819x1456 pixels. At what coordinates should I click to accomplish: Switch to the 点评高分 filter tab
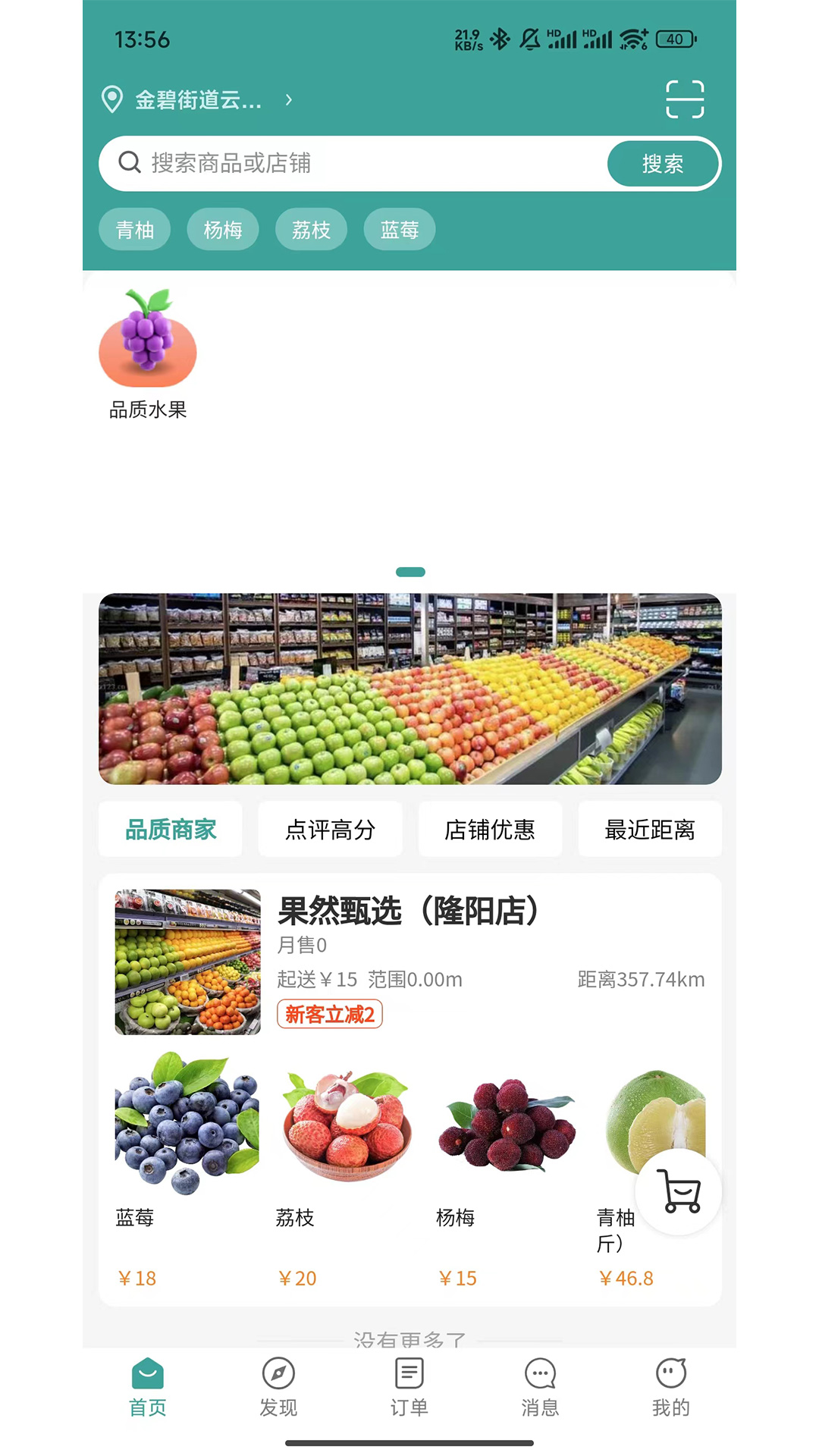coord(330,829)
